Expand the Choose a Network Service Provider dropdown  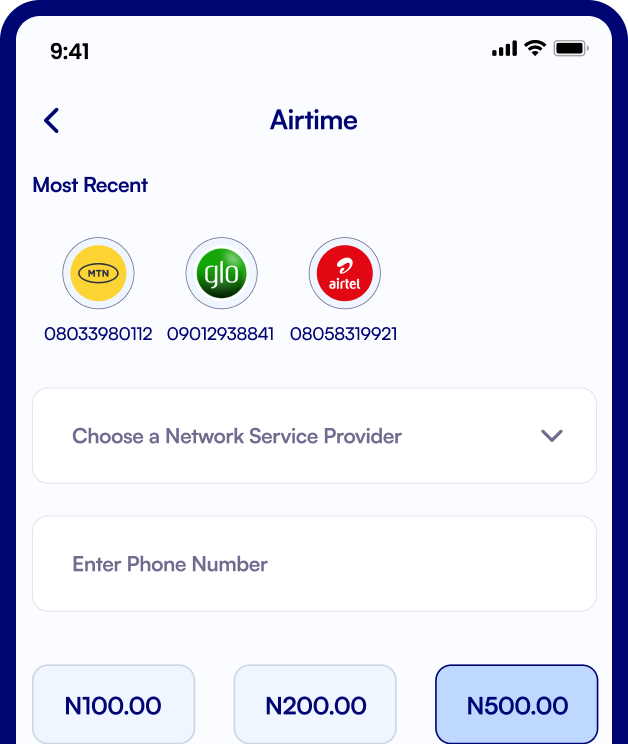(314, 436)
